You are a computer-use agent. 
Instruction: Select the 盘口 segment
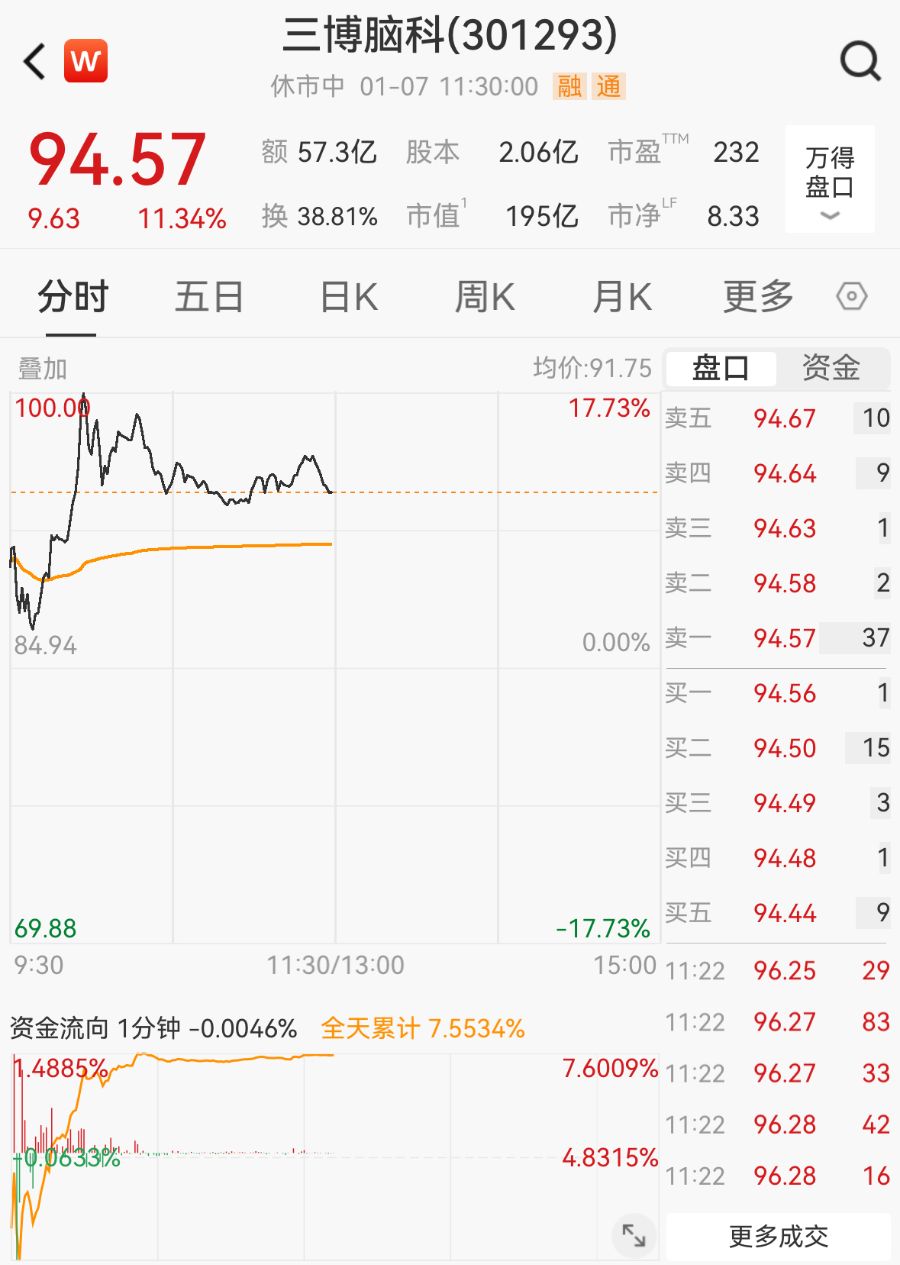[721, 368]
